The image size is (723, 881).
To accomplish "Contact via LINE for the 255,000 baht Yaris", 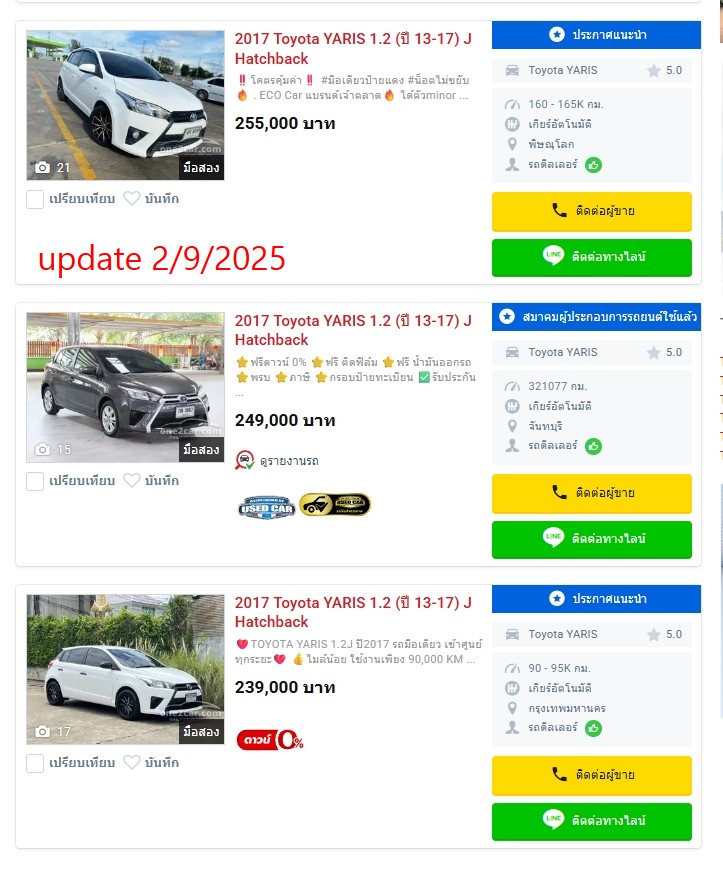I will coord(591,257).
